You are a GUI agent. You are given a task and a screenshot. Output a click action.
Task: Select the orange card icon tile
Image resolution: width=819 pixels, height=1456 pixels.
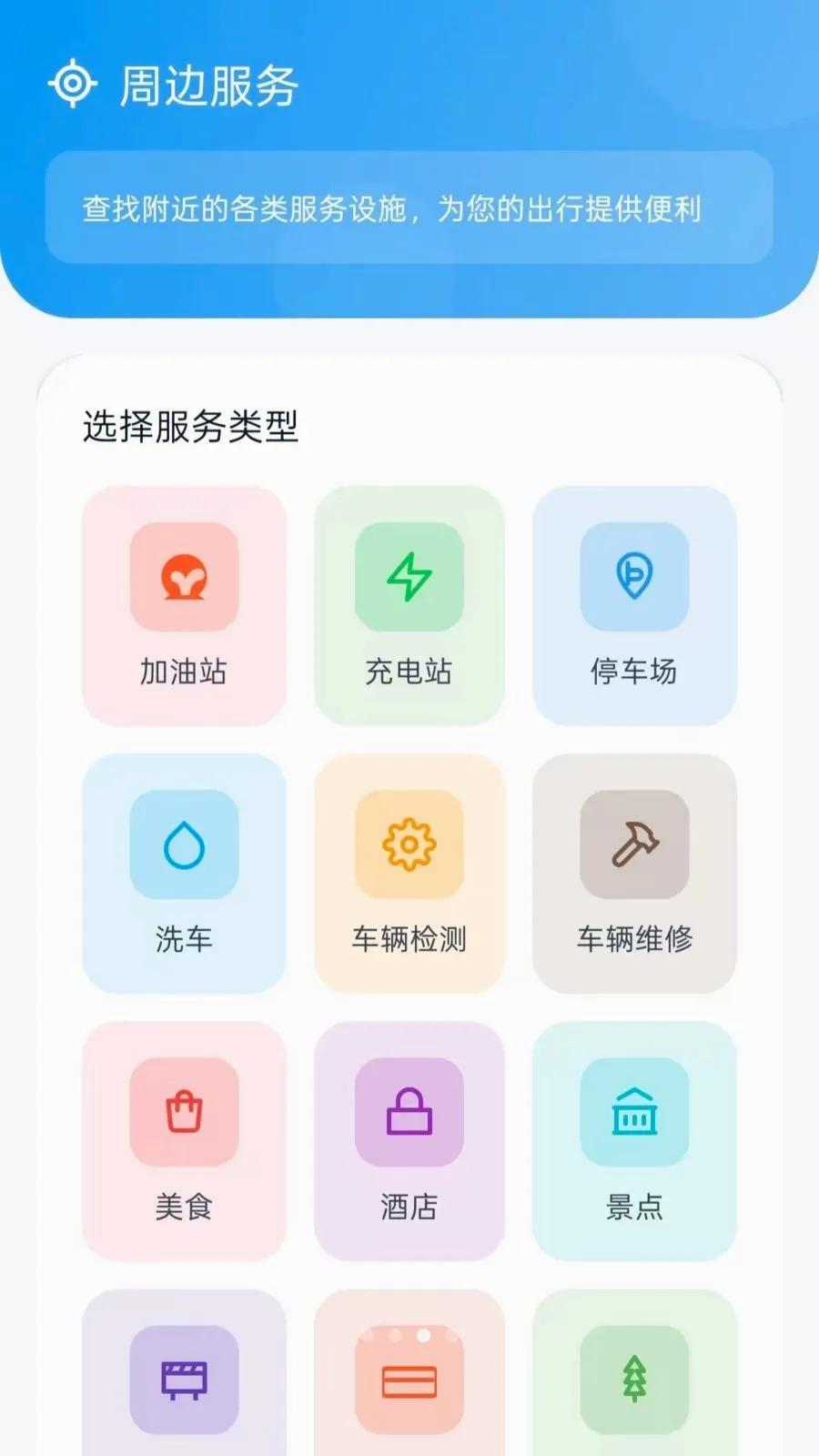[409, 1374]
